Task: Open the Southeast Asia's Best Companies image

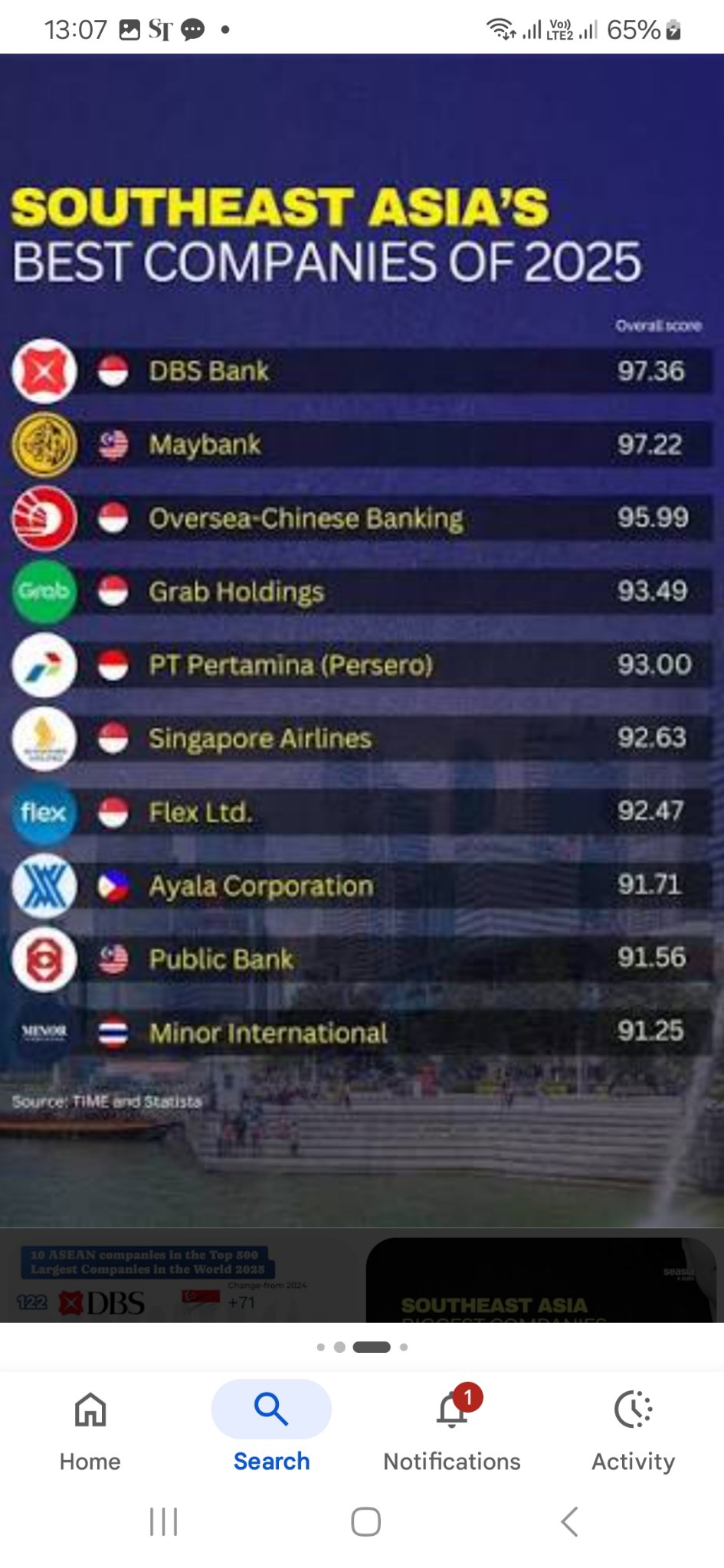Action: click(x=362, y=640)
